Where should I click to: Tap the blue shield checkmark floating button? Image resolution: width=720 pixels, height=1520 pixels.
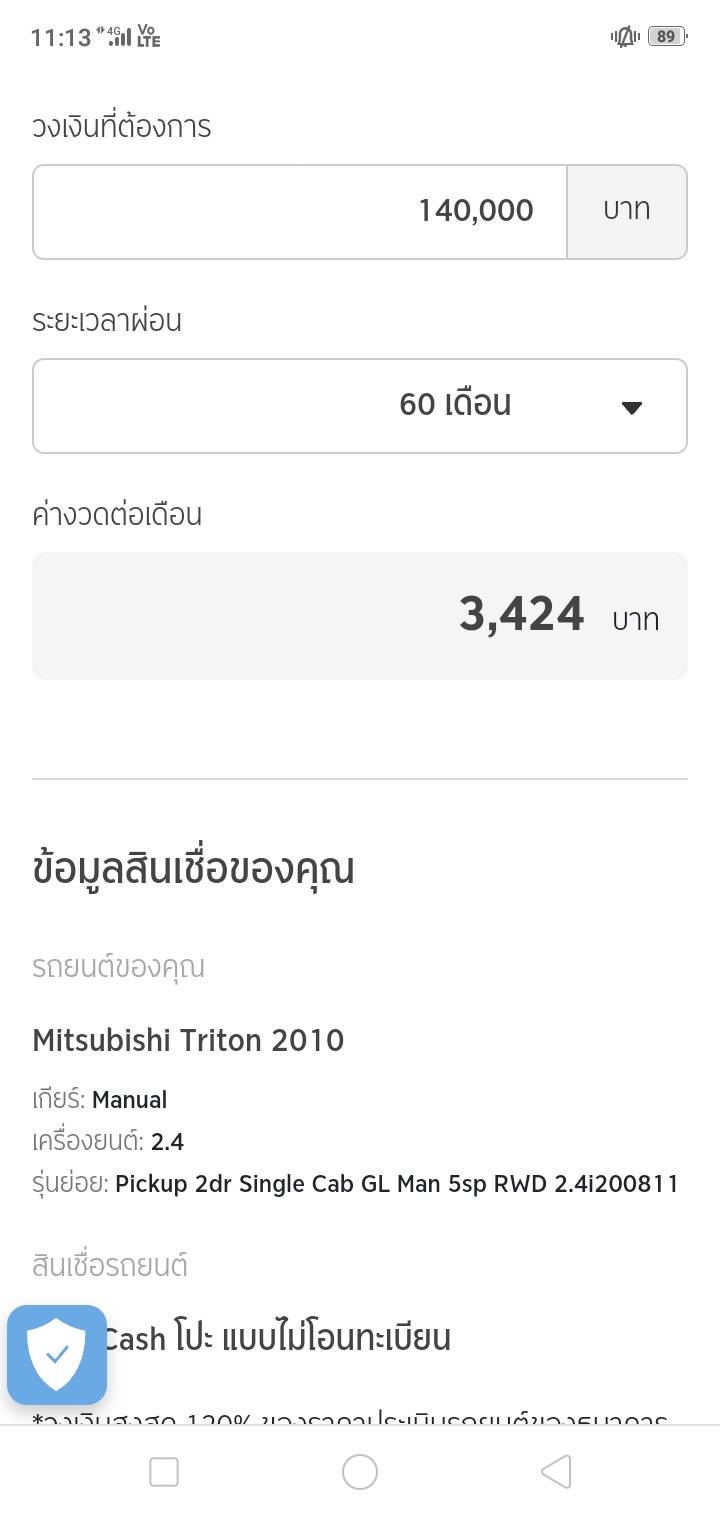(57, 1355)
